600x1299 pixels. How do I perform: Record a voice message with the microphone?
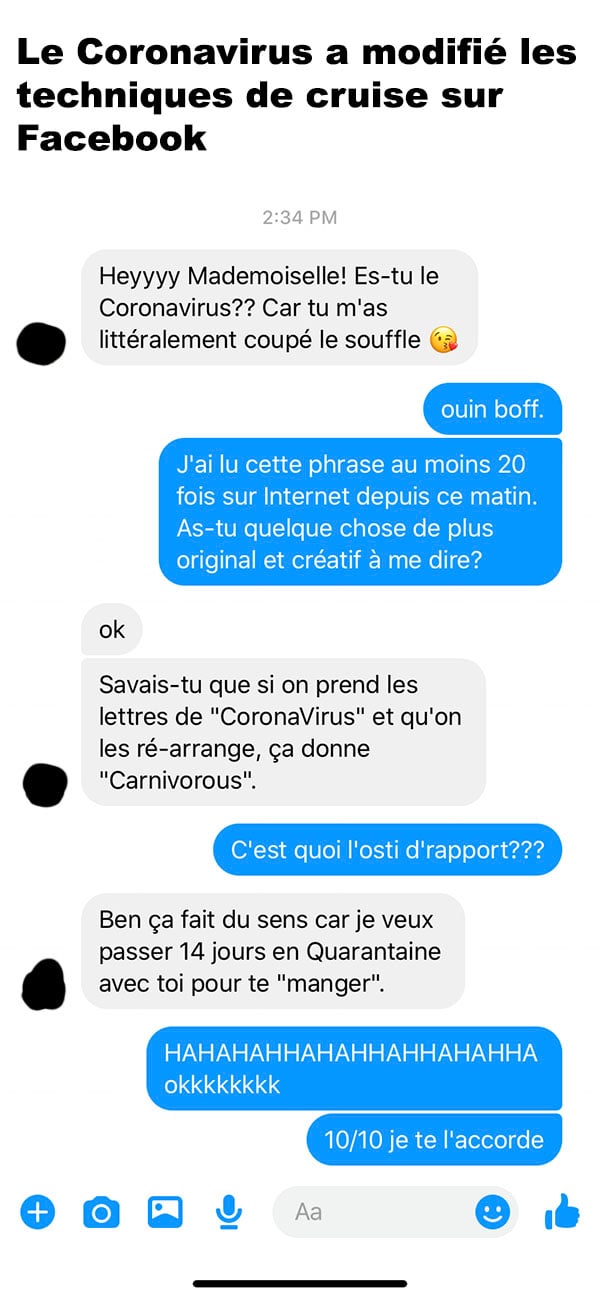pyautogui.click(x=229, y=1213)
